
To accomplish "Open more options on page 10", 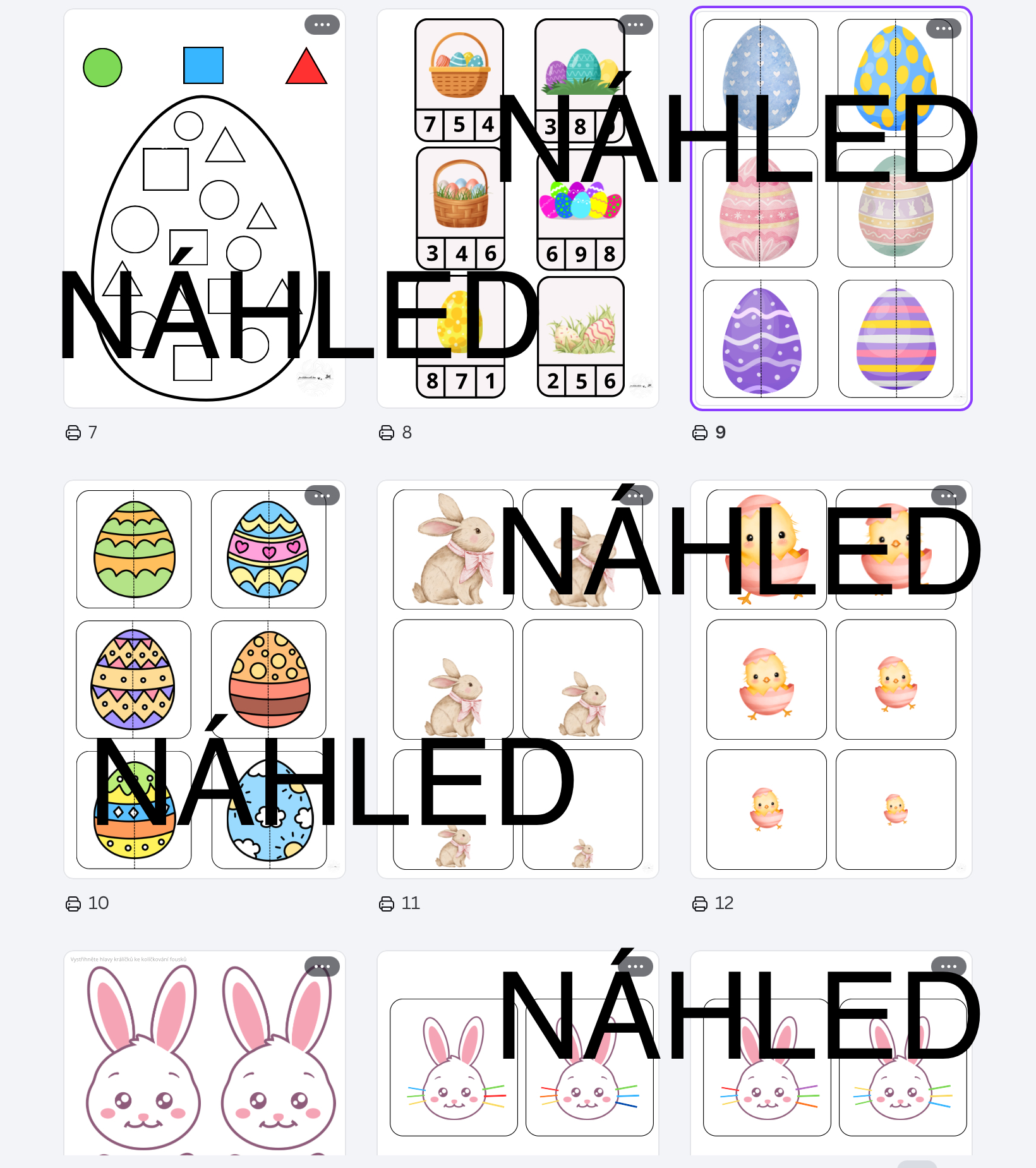I will click(322, 496).
